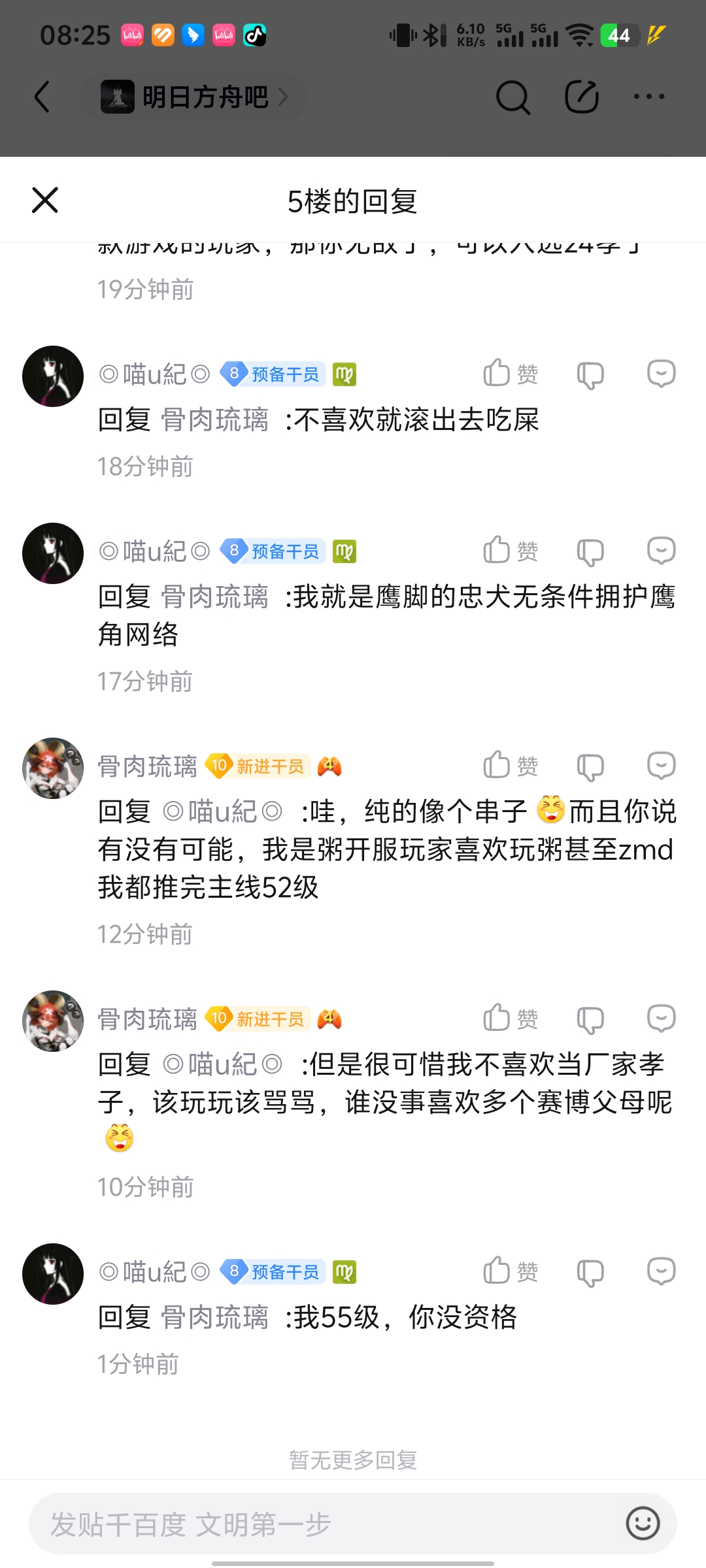This screenshot has height=1568, width=706.
Task: Close the 5楼的回复 panel
Action: pos(45,200)
